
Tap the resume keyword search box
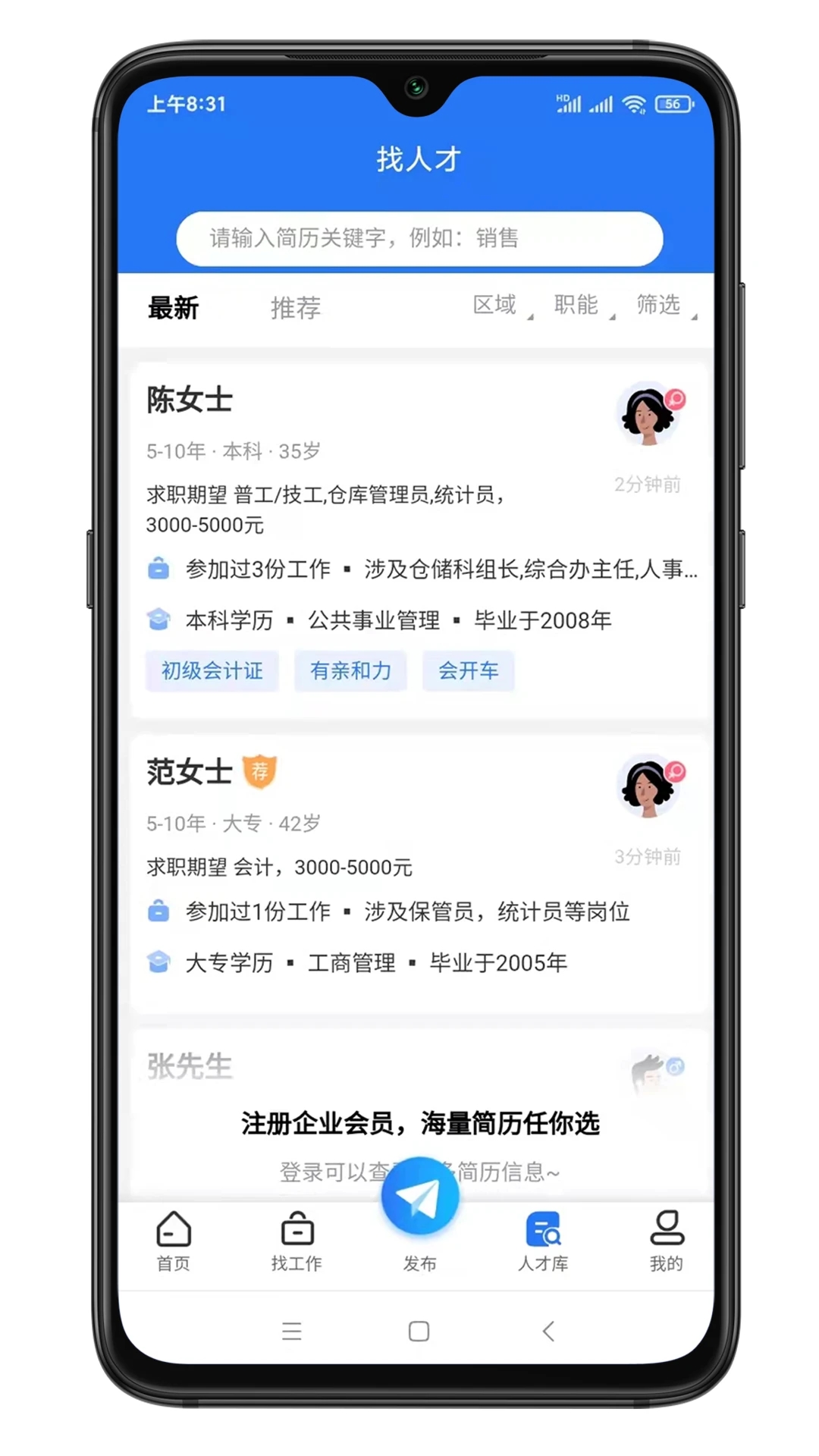click(x=419, y=238)
